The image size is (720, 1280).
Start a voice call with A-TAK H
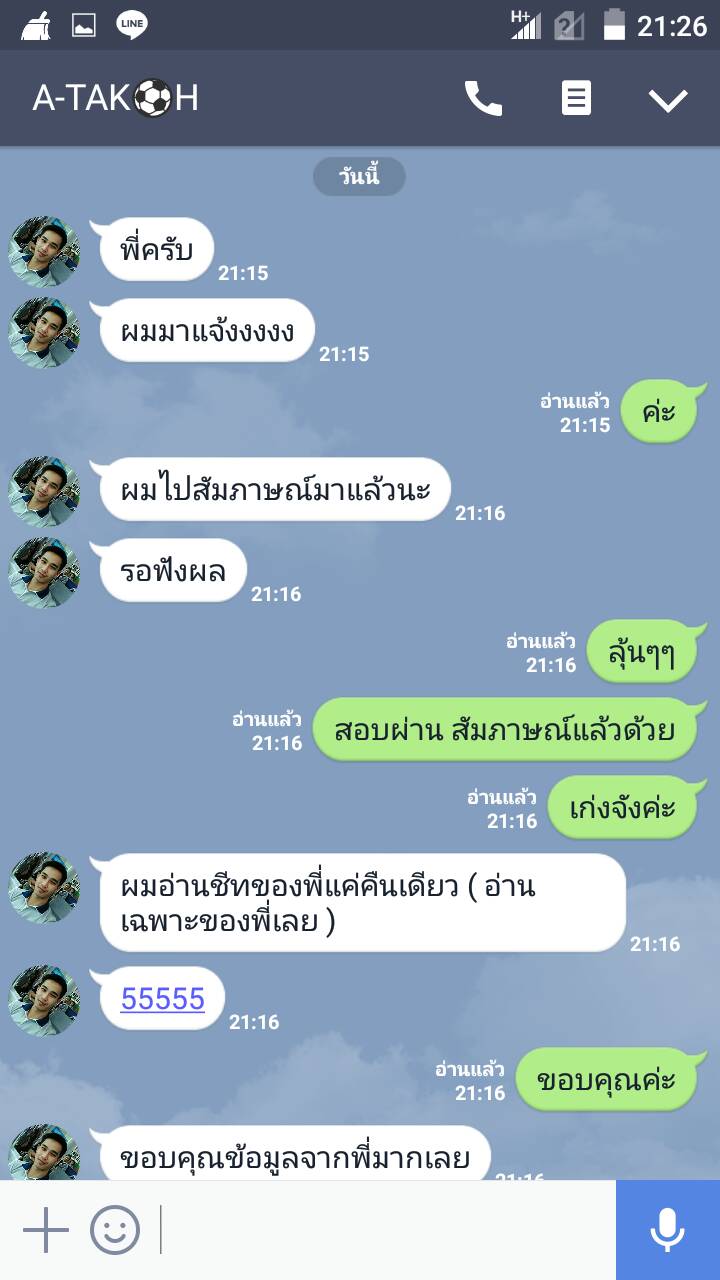tap(483, 98)
